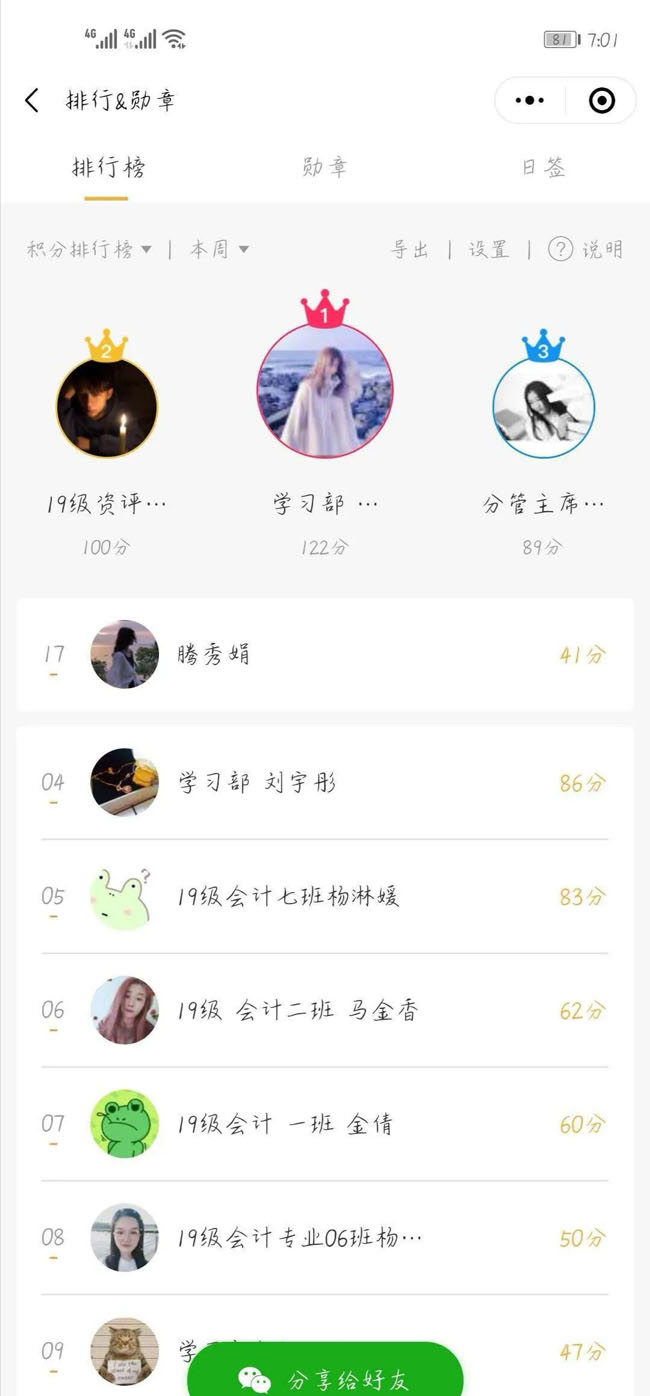Change the 本周 time range
The width and height of the screenshot is (650, 1396).
[219, 249]
